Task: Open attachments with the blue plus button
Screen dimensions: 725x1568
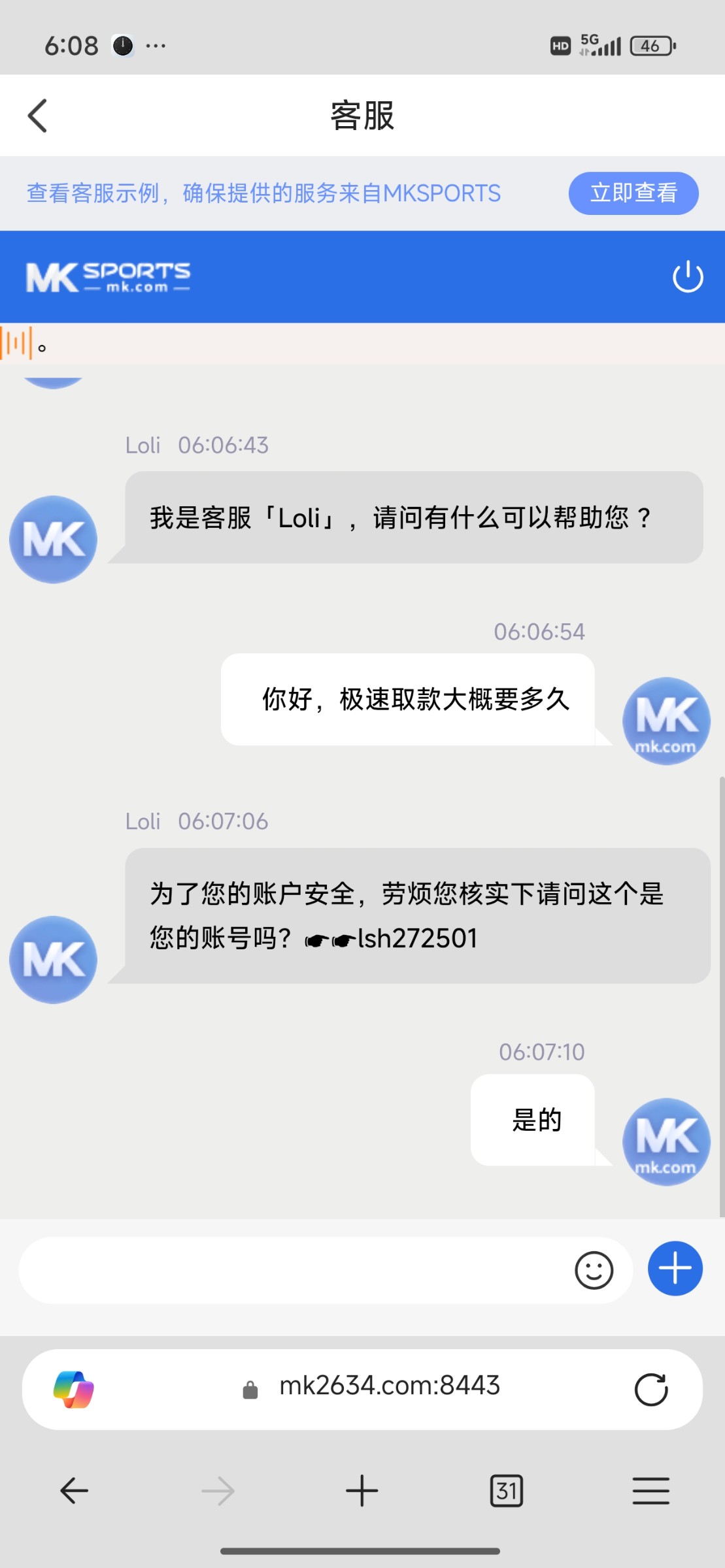Action: click(x=675, y=1268)
